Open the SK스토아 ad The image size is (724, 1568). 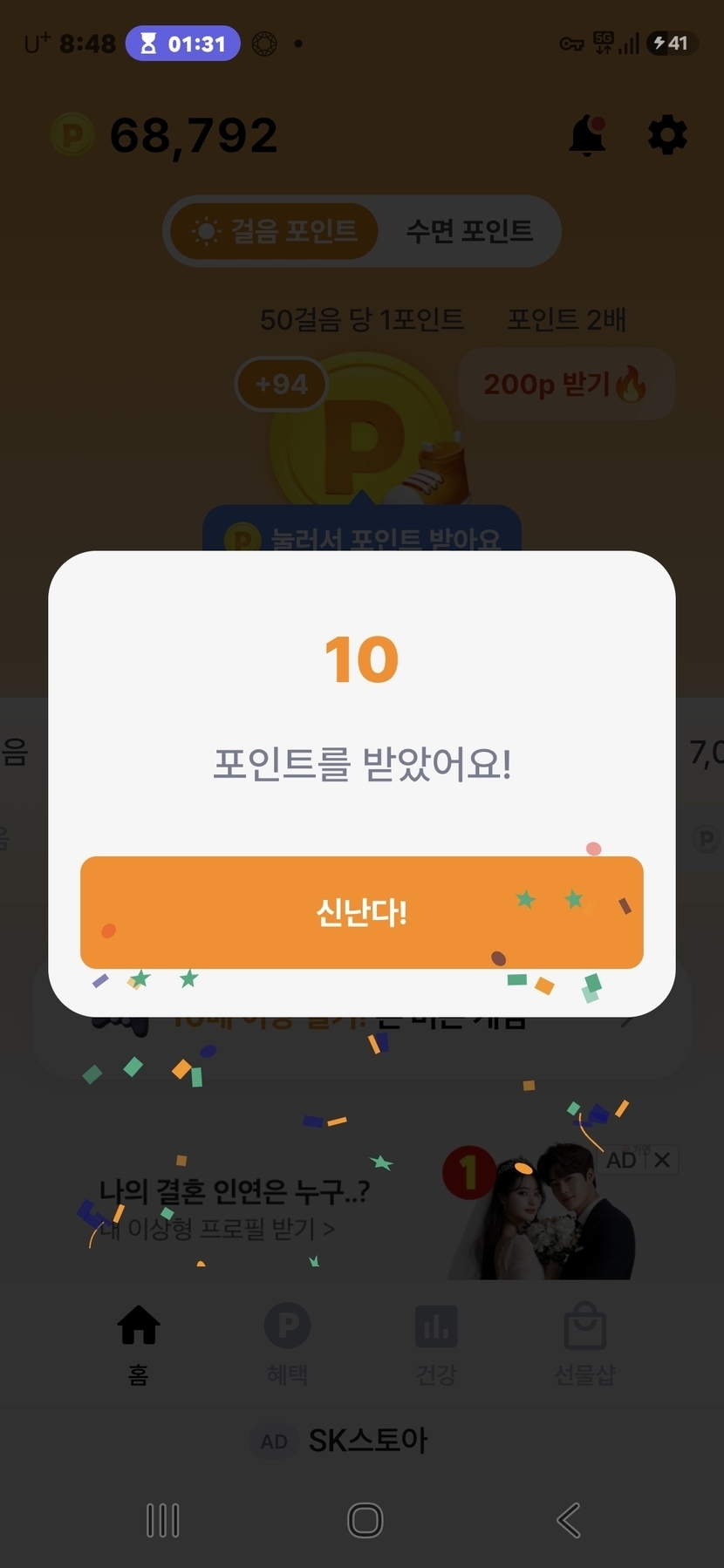click(366, 1441)
